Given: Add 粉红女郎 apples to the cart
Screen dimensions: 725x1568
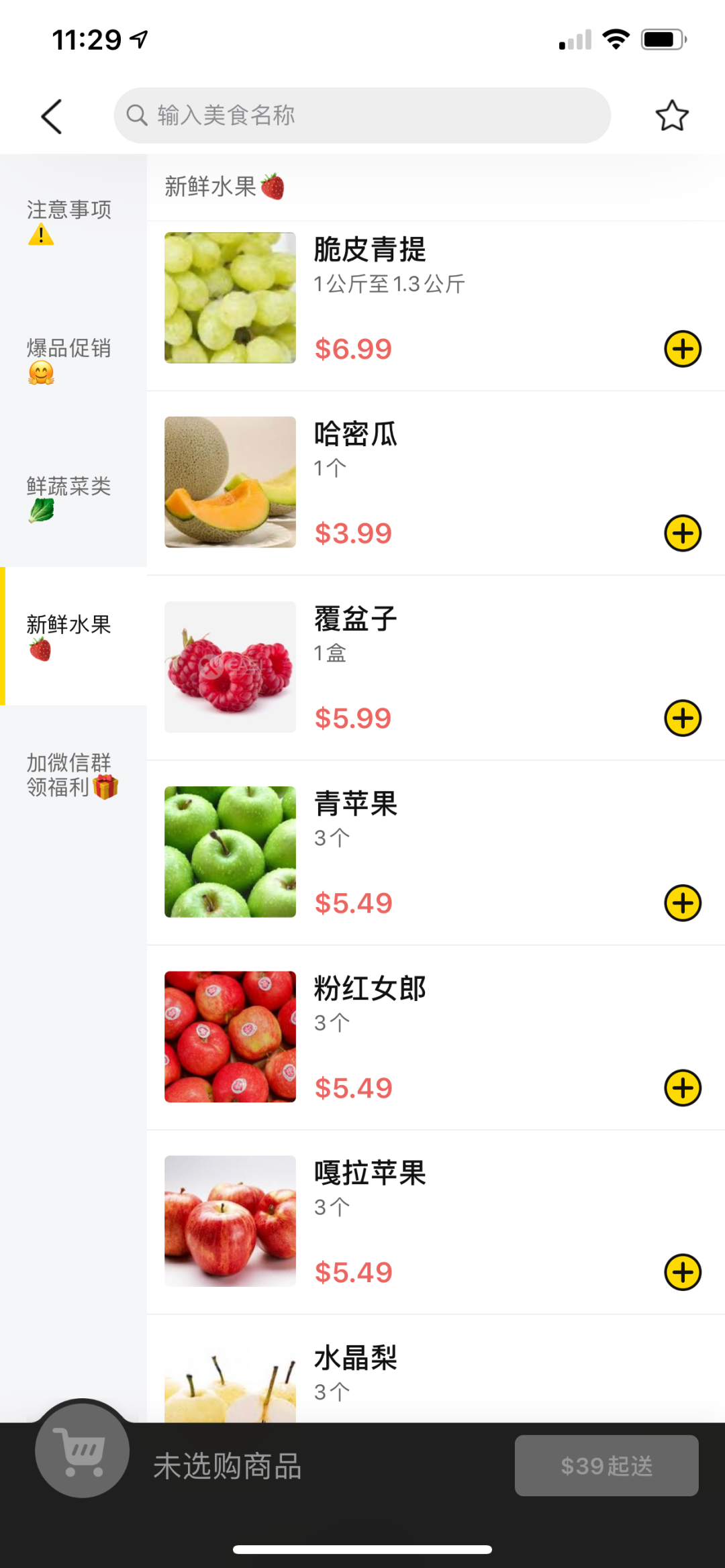Looking at the screenshot, I should pyautogui.click(x=683, y=1088).
